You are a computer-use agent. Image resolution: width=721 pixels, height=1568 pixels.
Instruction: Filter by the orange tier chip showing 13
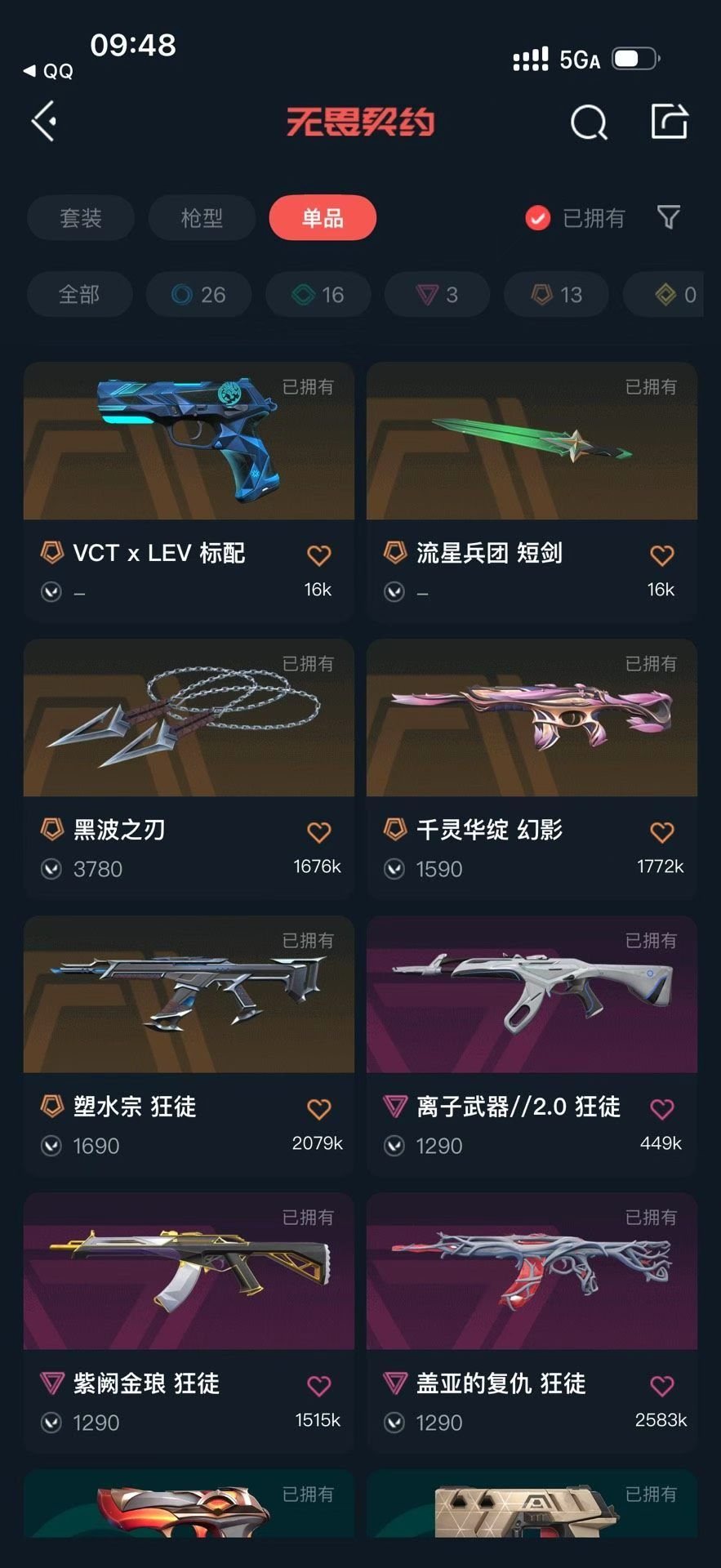(556, 294)
